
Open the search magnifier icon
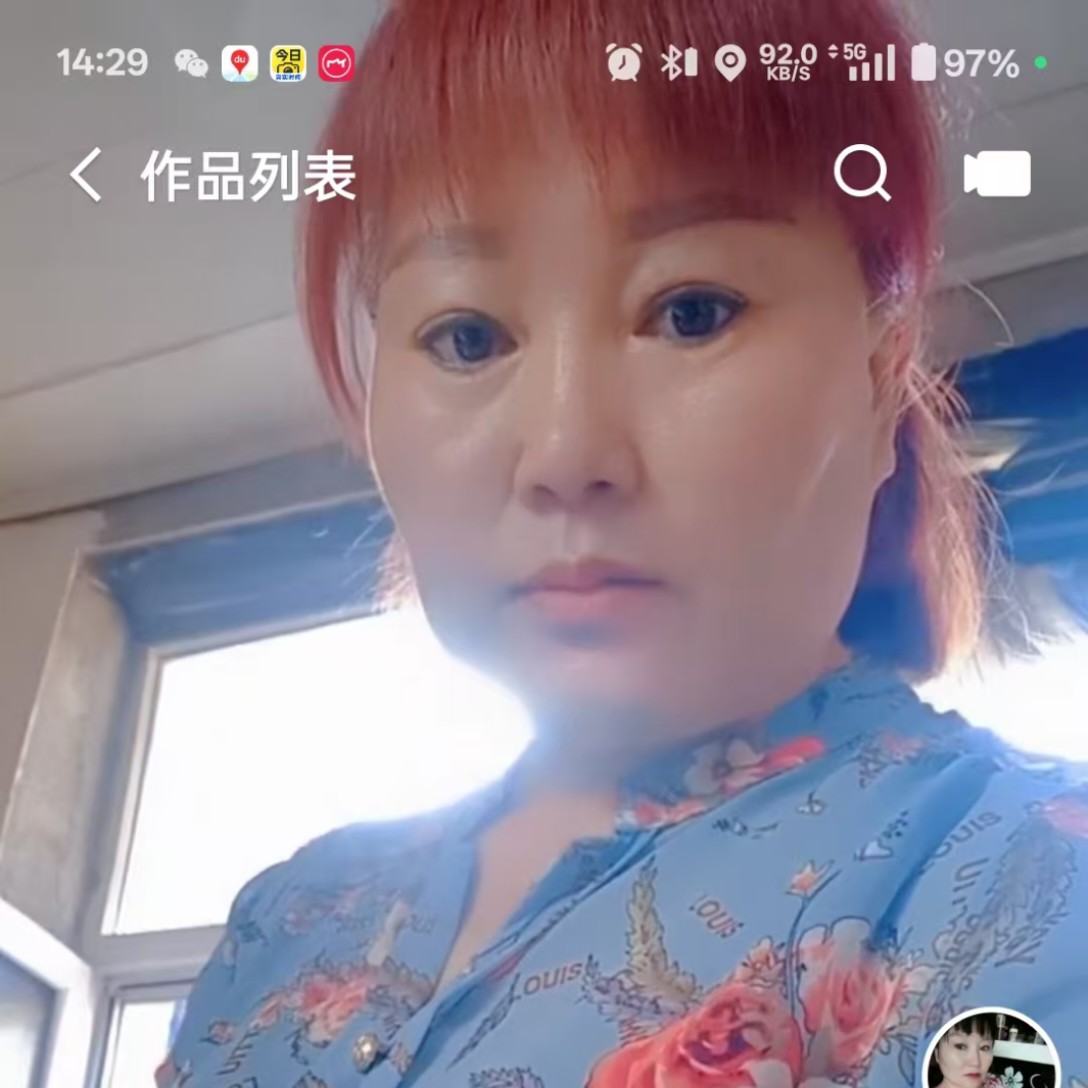click(862, 174)
